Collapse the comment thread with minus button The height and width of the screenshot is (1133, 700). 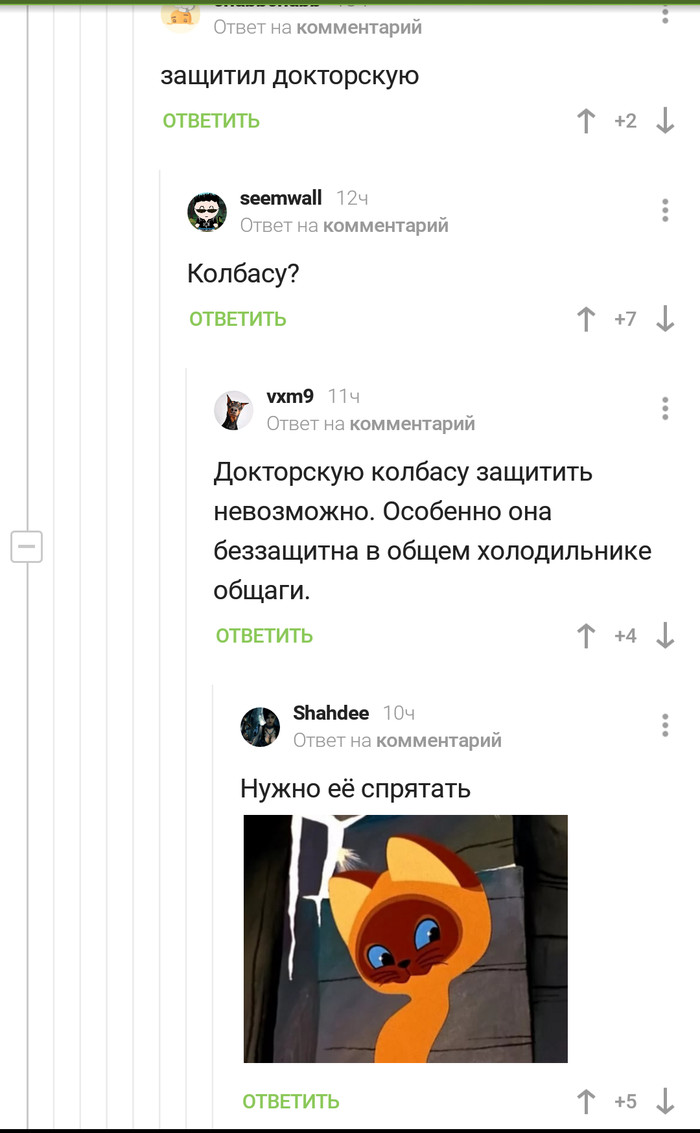(26, 547)
